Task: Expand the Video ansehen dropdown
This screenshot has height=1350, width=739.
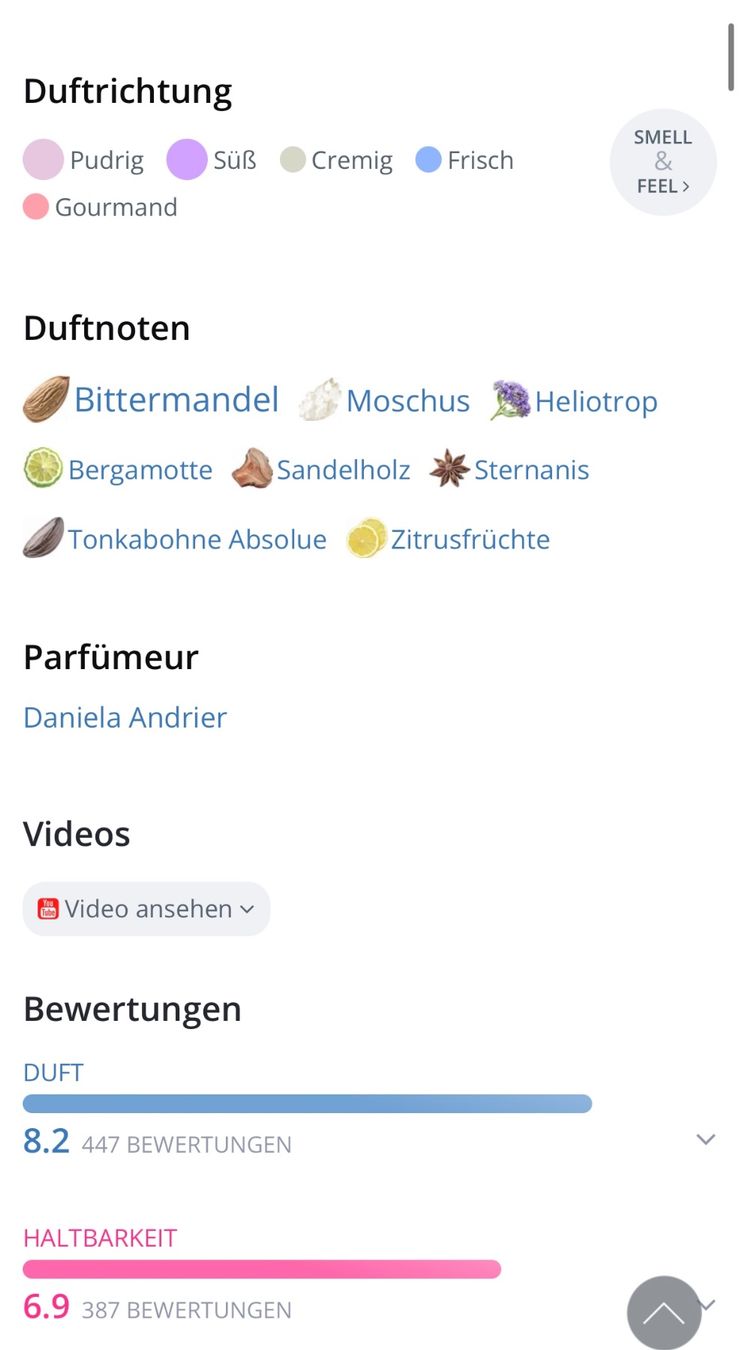Action: pyautogui.click(x=147, y=909)
